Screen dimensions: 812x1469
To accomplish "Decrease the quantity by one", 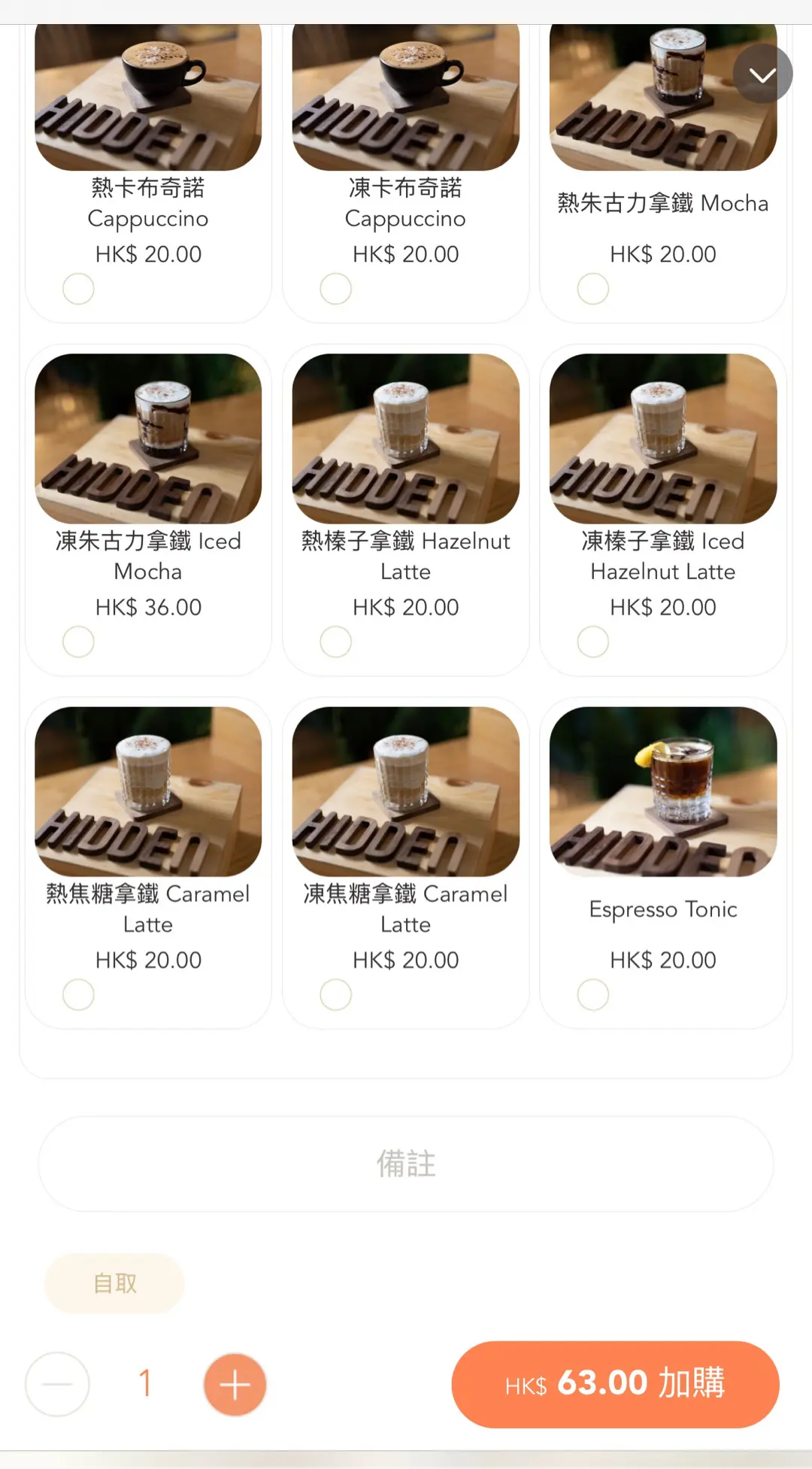I will pos(57,1384).
